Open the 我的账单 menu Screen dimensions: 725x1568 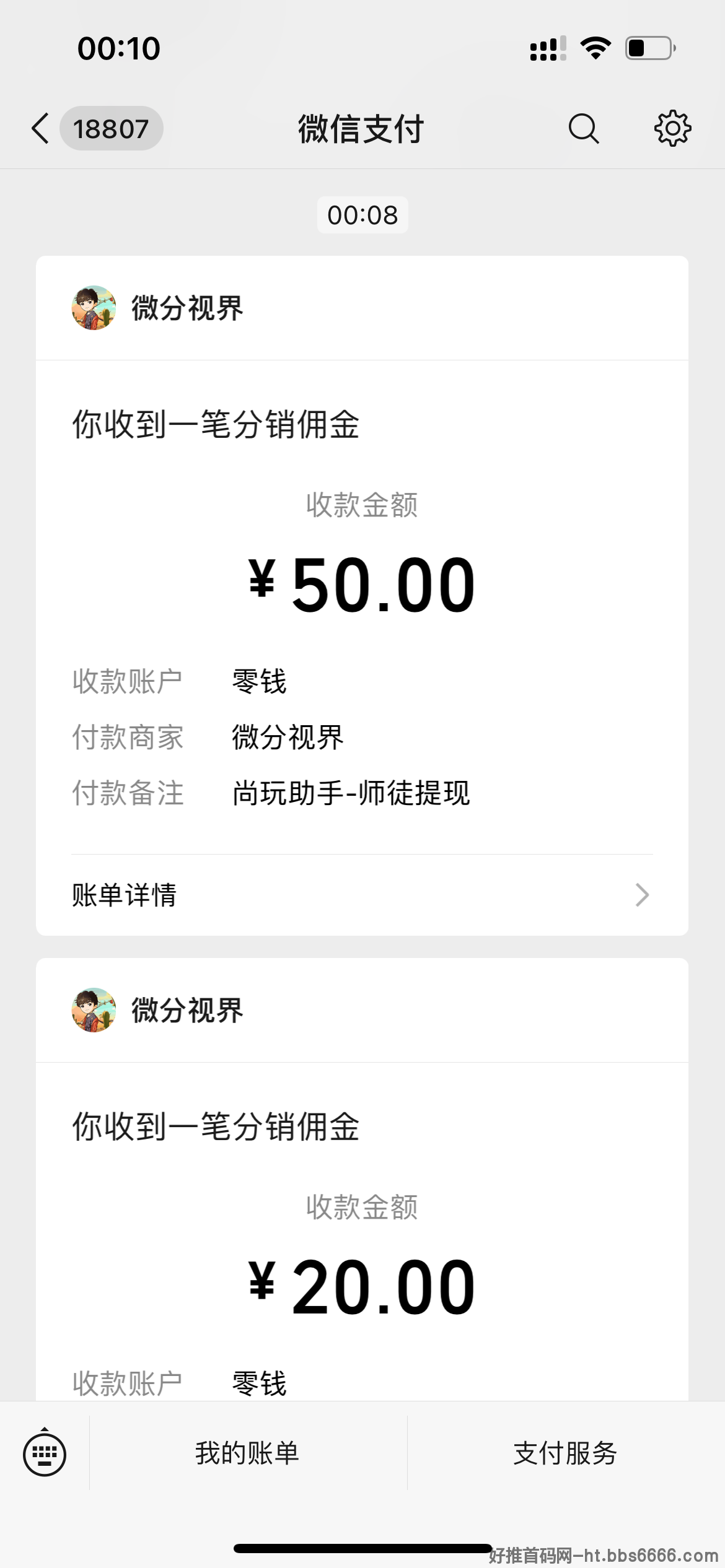click(x=248, y=1453)
